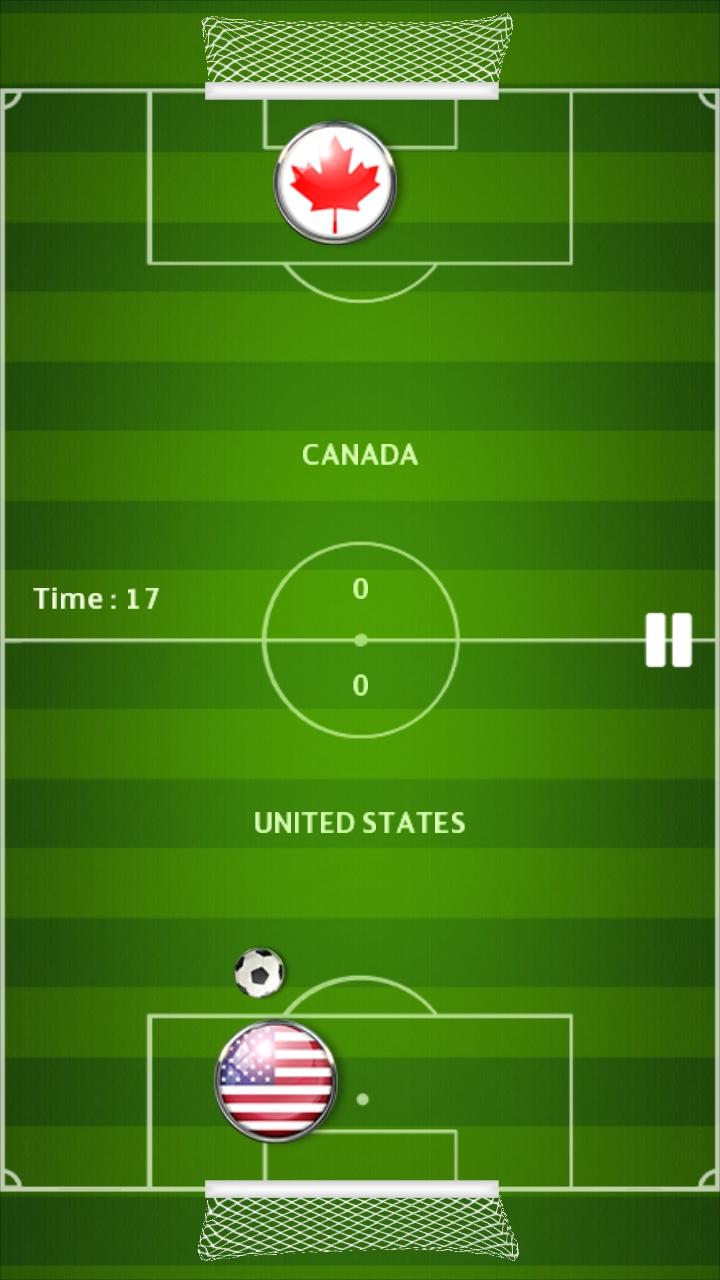Tap the penalty spot near the US goal
Screen dimensions: 720x1280
360,1097
